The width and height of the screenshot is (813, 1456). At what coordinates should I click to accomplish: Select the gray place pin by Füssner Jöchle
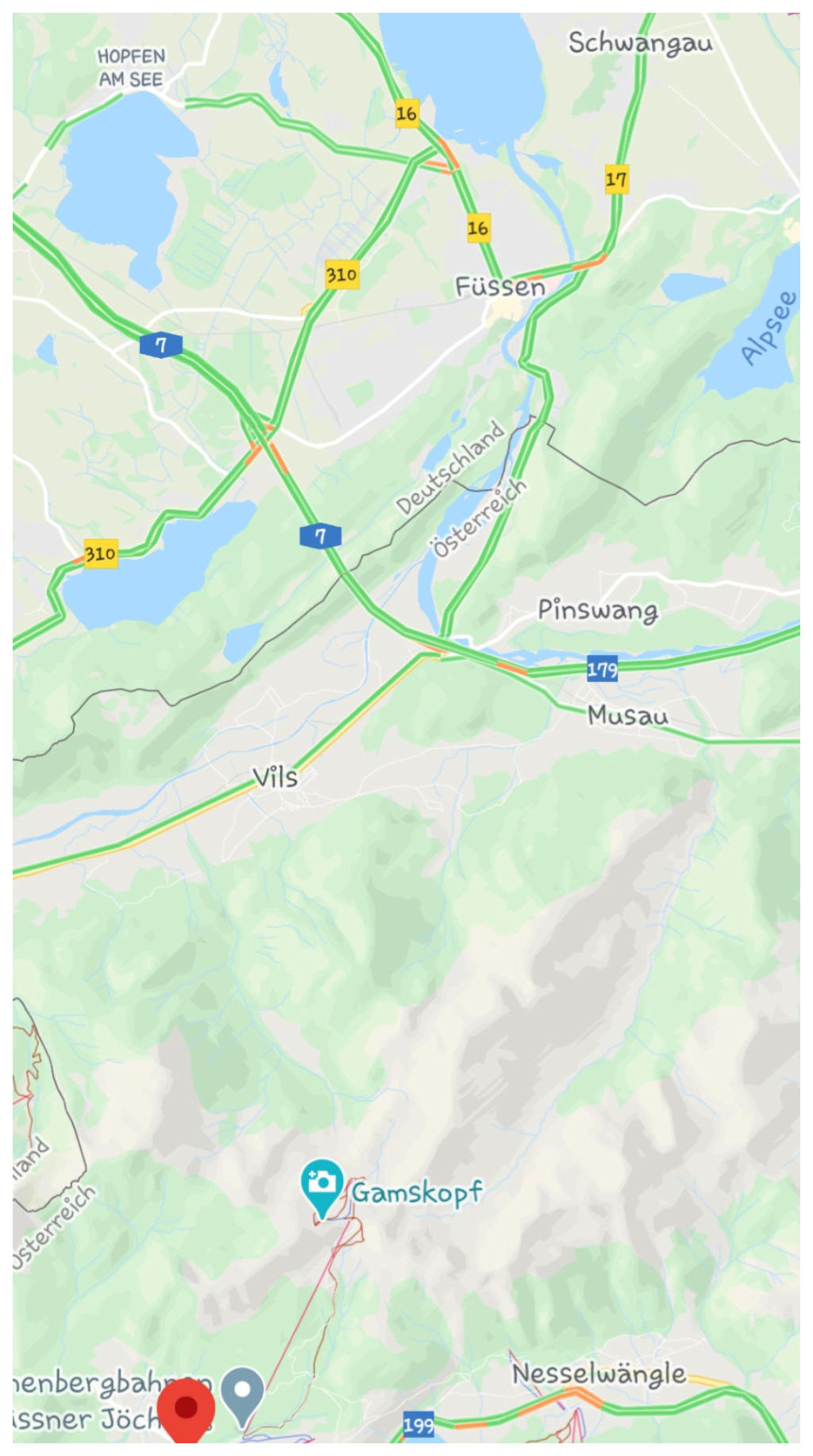pos(242,1394)
